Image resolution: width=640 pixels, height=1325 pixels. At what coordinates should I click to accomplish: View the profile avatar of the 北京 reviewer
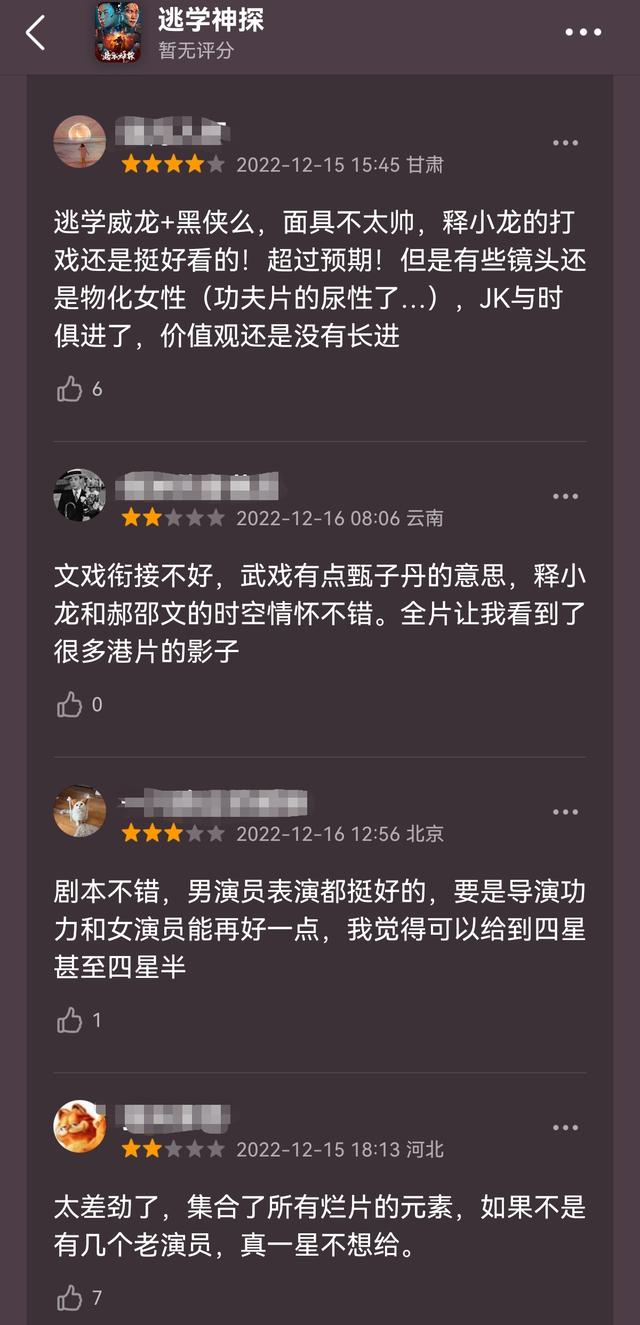coord(80,811)
